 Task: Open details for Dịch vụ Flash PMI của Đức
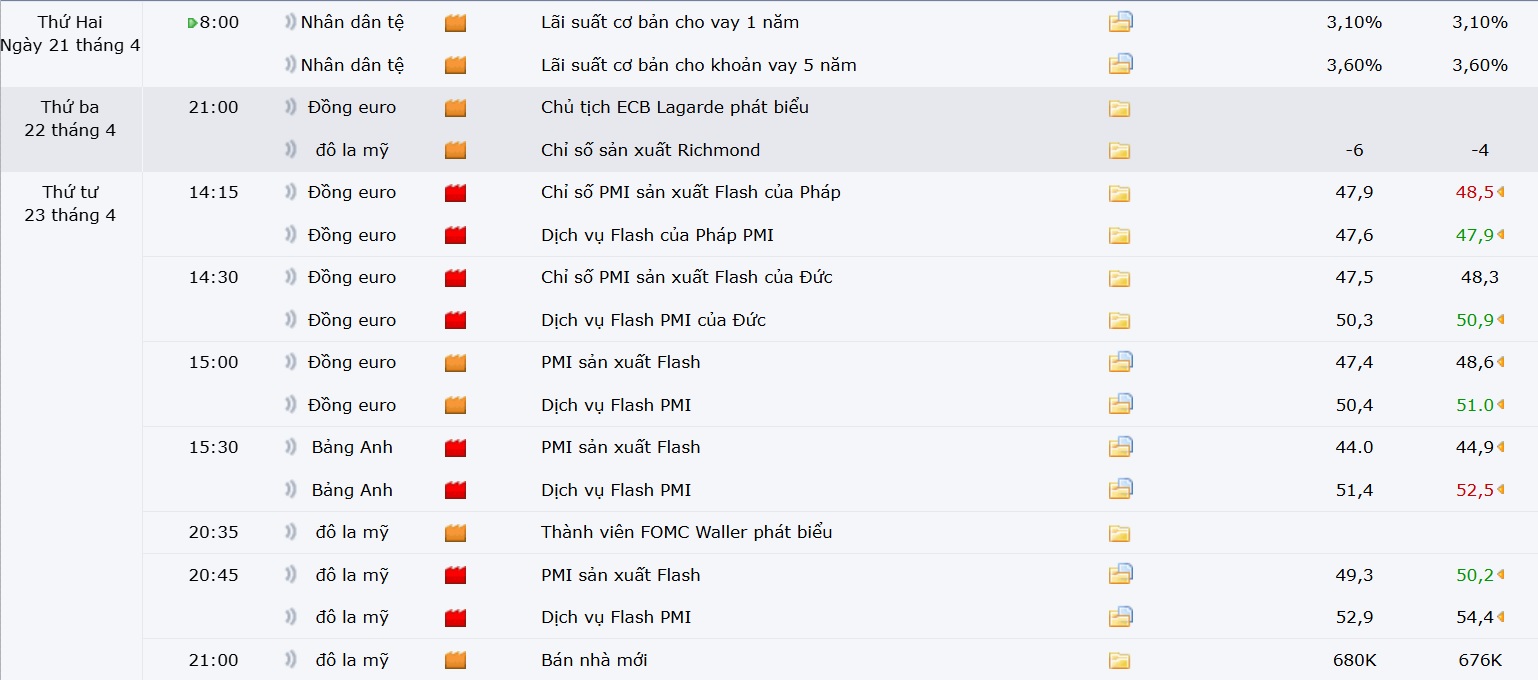pos(1119,321)
